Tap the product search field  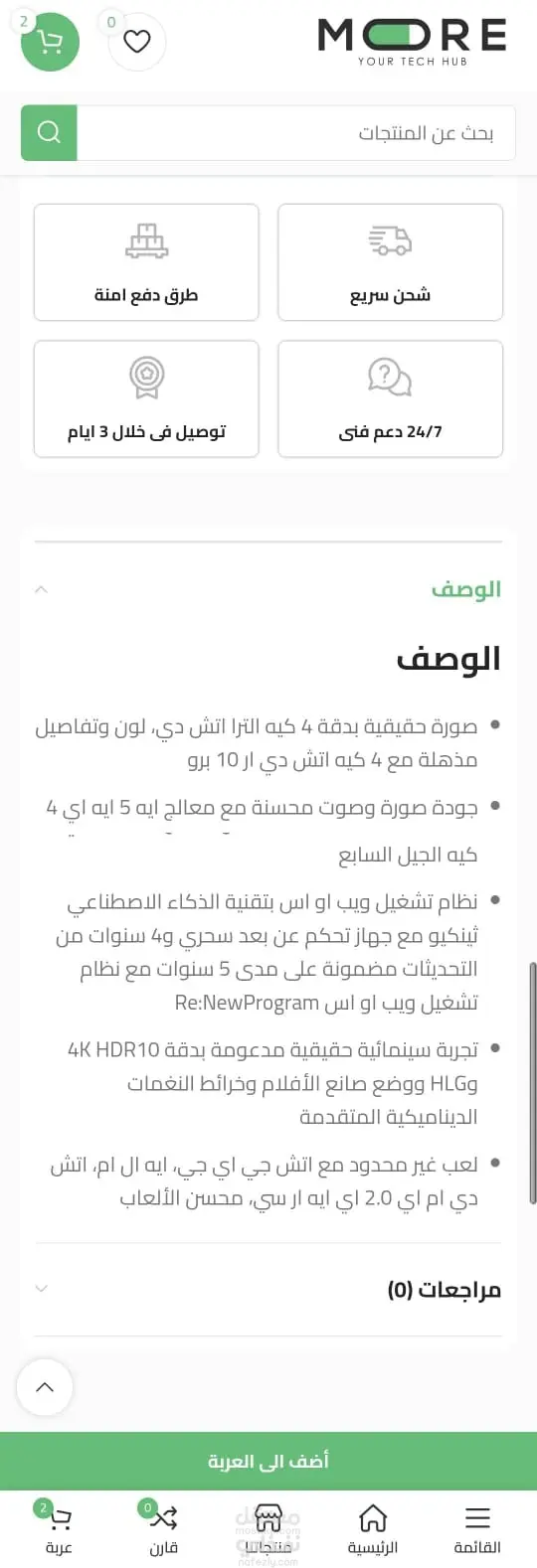click(x=296, y=132)
